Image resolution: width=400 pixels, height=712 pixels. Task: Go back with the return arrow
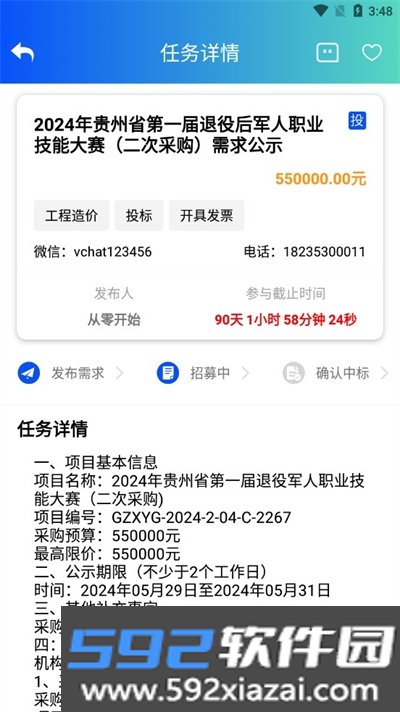[x=23, y=53]
